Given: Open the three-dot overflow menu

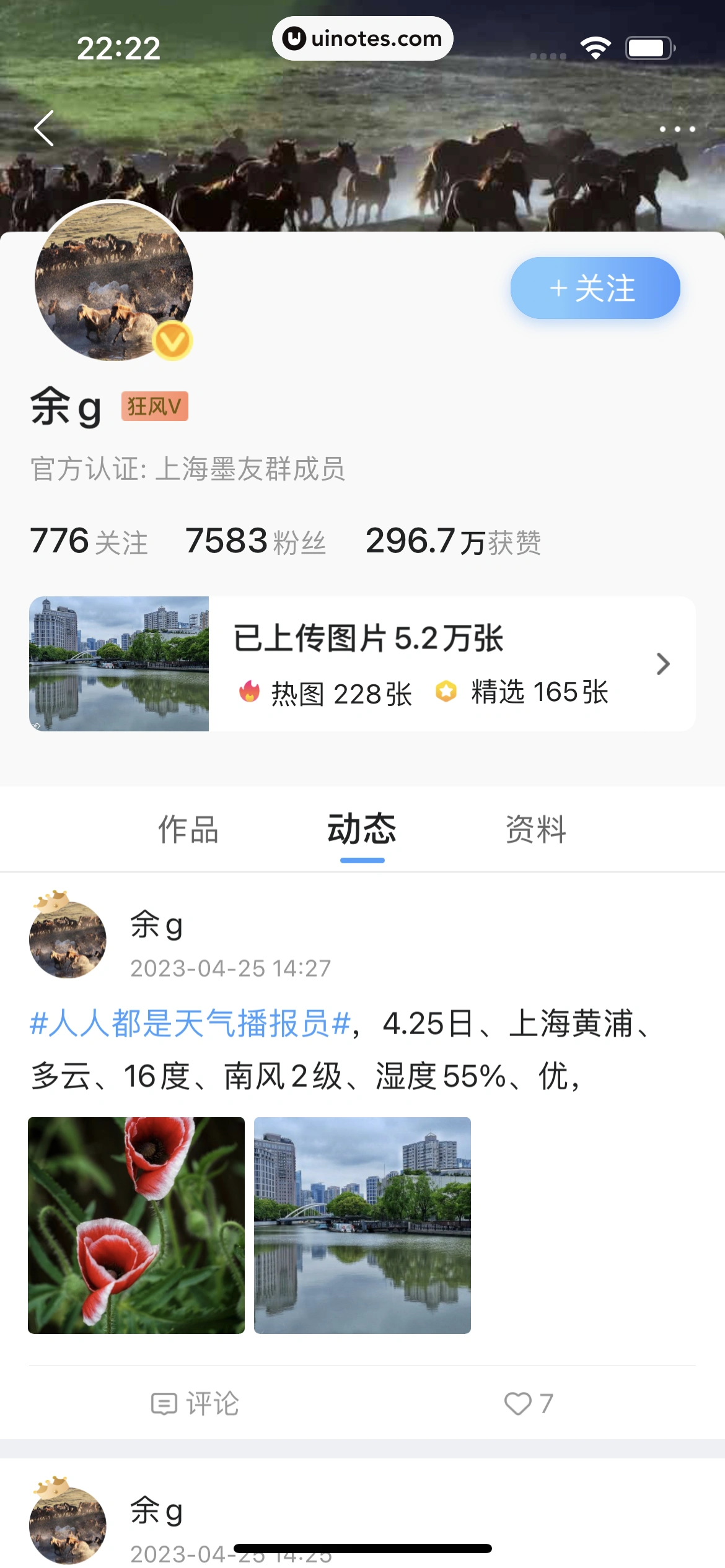Looking at the screenshot, I should point(677,129).
